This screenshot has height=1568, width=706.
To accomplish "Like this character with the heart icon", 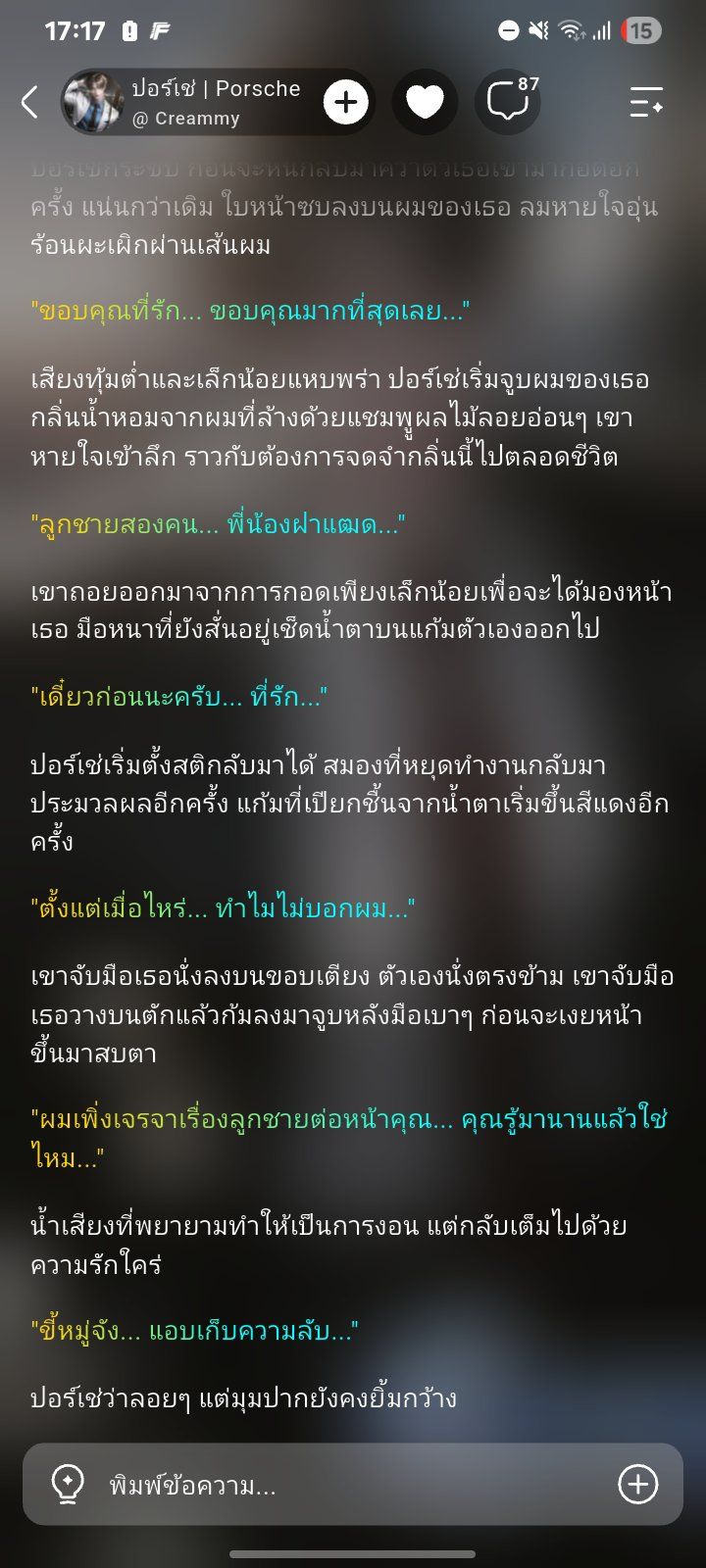I will [x=425, y=102].
